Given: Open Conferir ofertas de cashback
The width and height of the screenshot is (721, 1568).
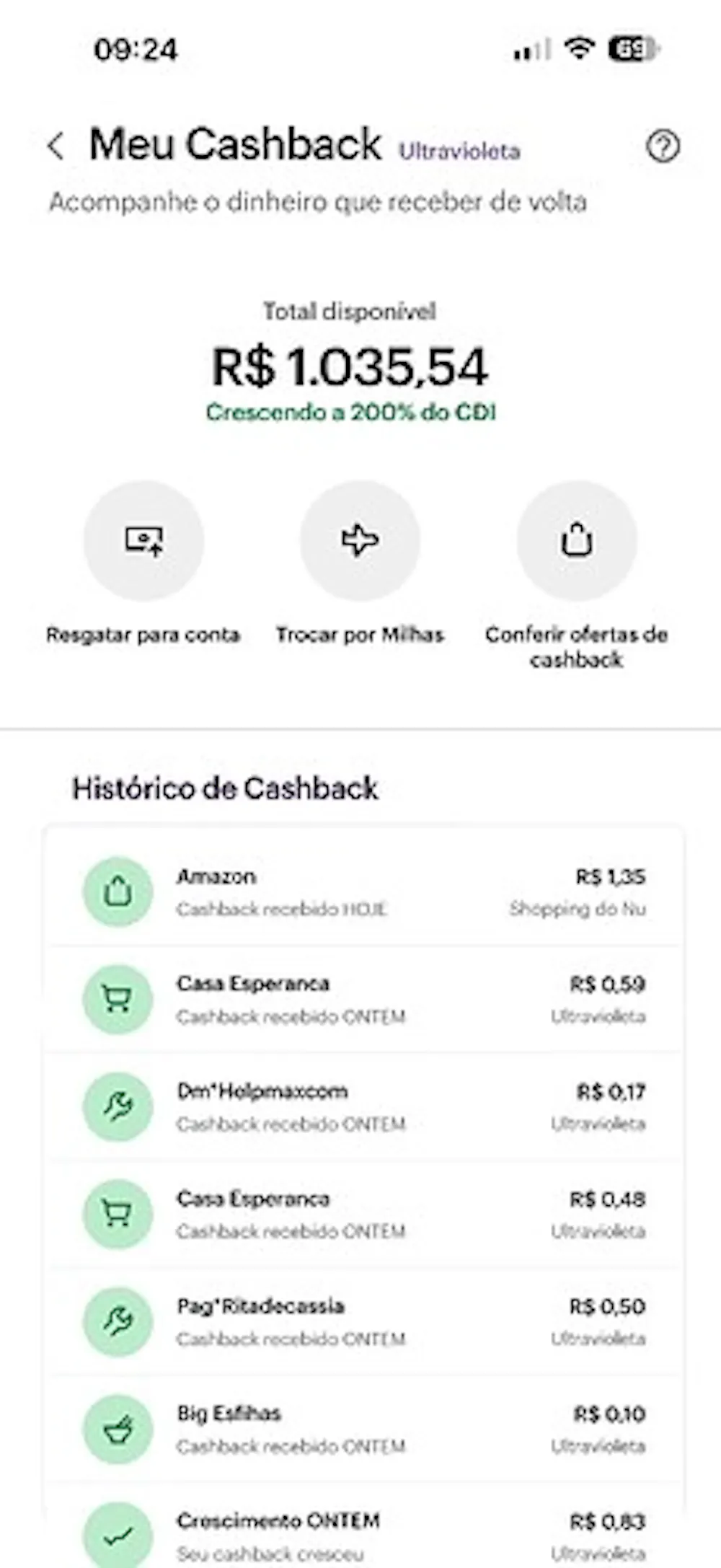Looking at the screenshot, I should [577, 541].
